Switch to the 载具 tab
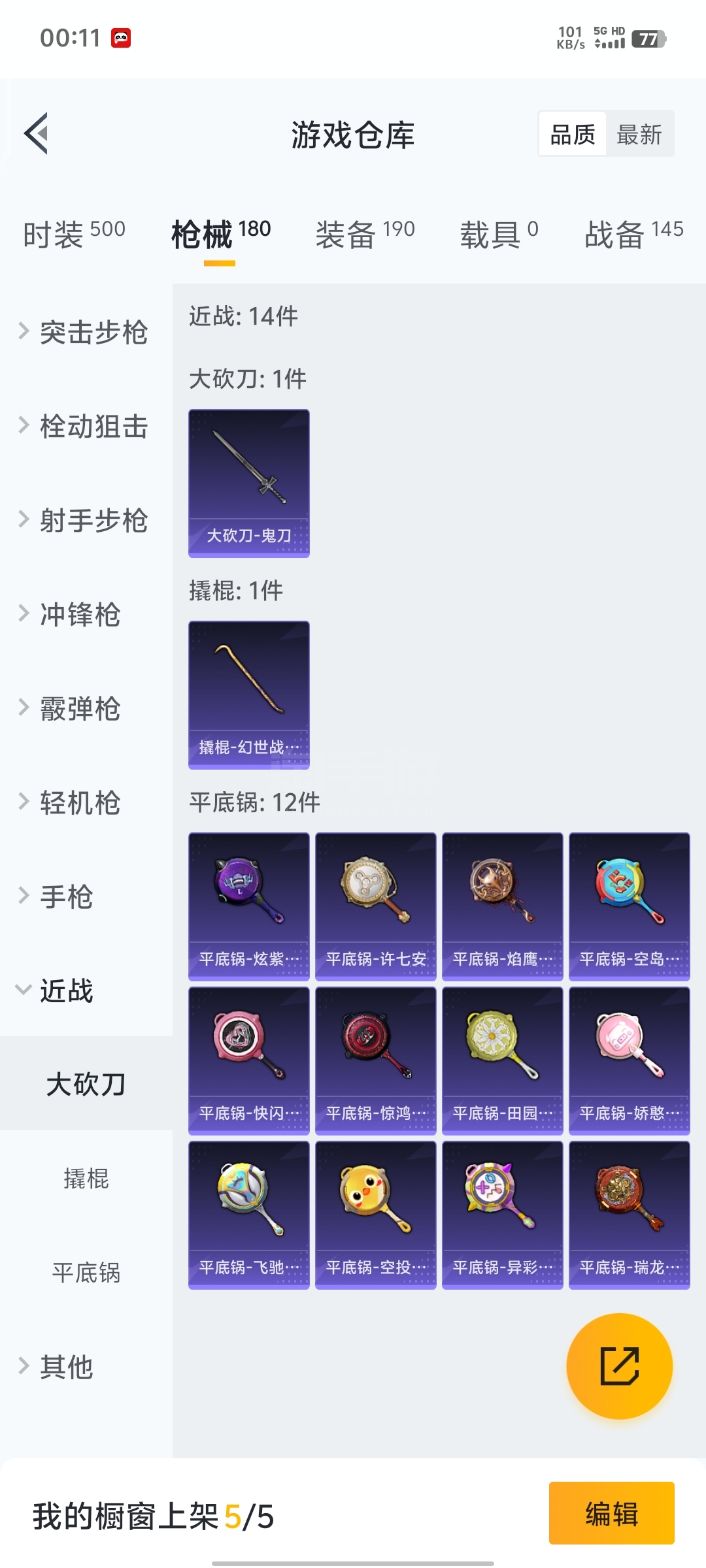706x1568 pixels. (x=499, y=234)
